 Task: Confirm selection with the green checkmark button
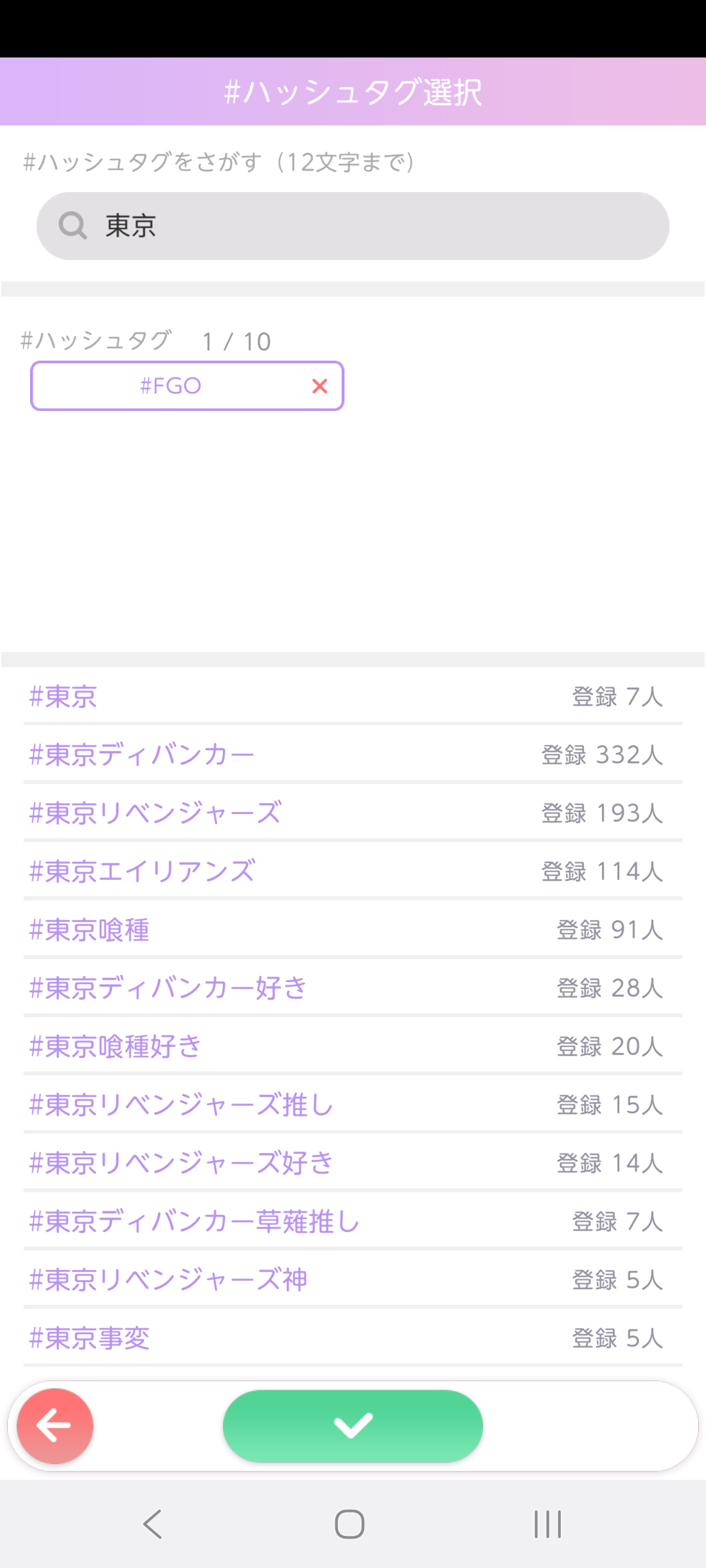point(353,1426)
